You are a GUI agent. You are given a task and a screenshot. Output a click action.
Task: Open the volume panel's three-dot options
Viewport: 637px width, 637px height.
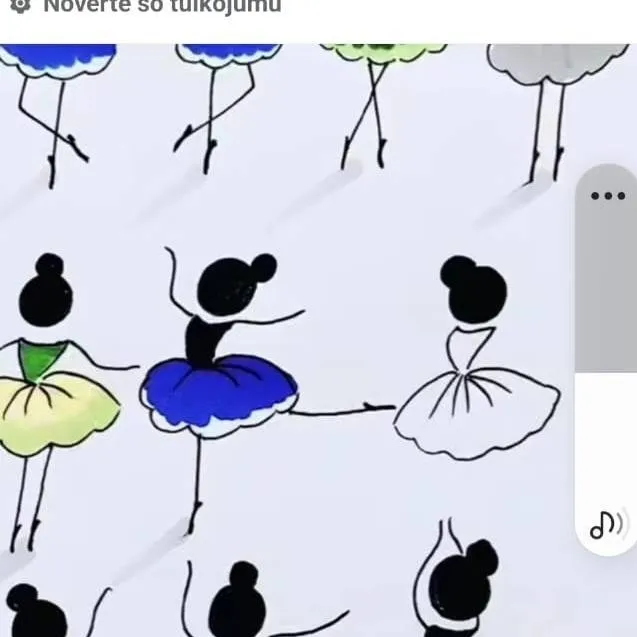tap(607, 196)
